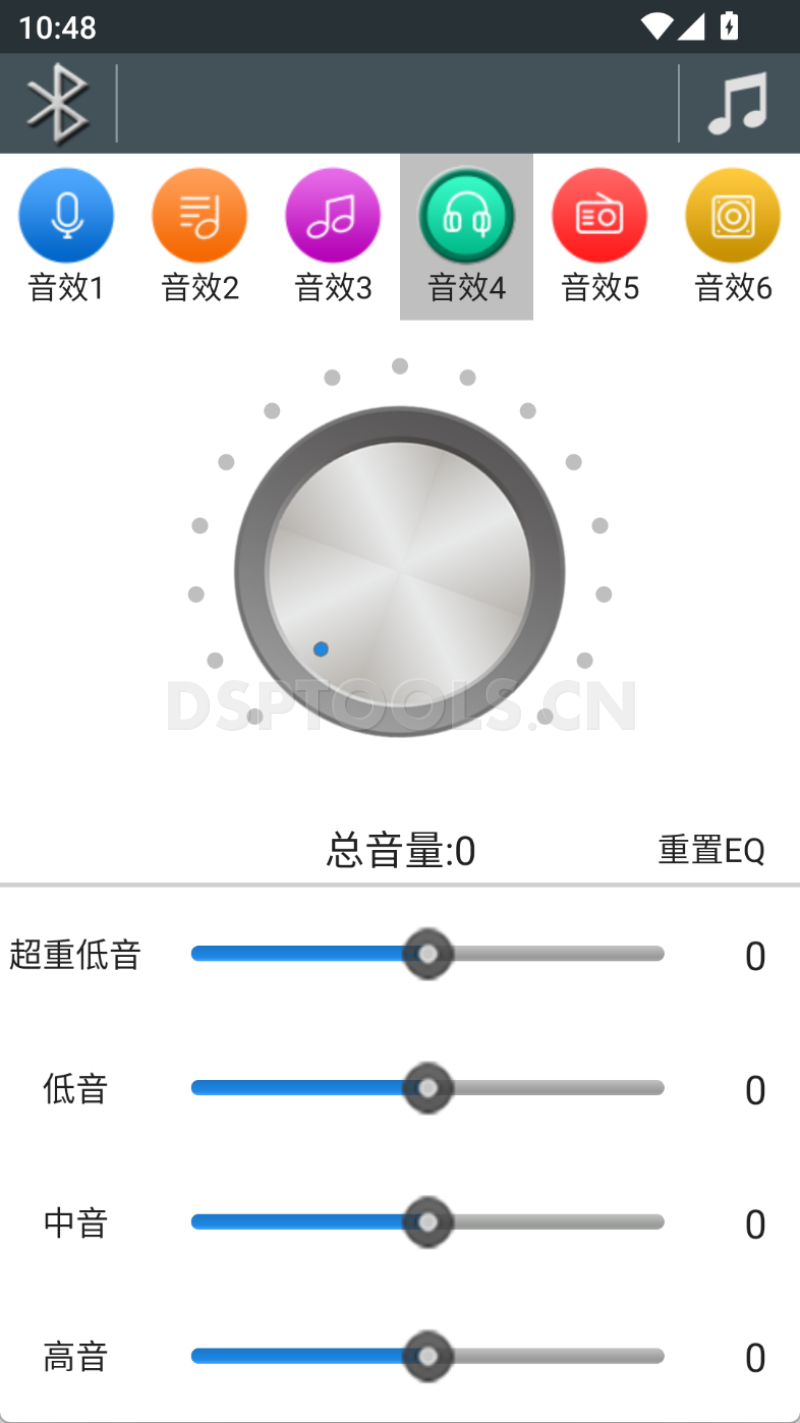Select the 音效3 purple music note effect

(x=333, y=215)
